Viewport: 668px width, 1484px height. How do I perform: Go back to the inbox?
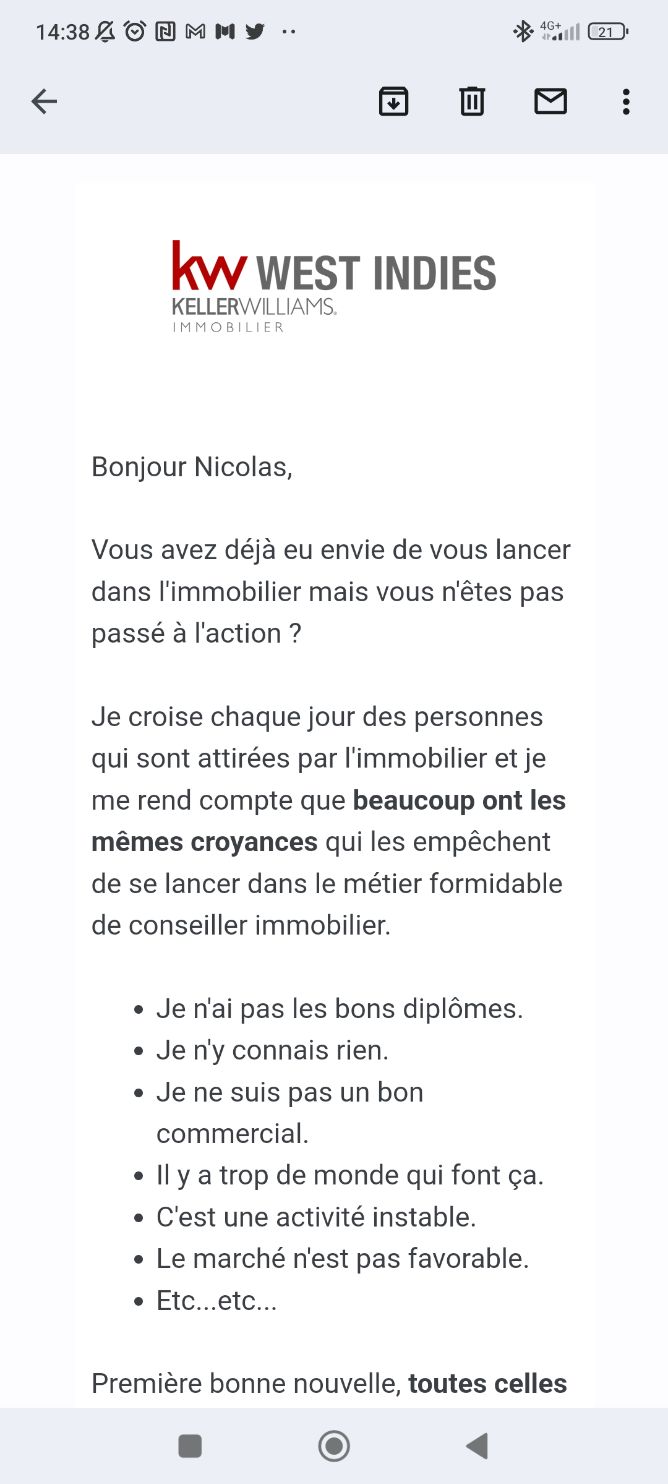(44, 101)
